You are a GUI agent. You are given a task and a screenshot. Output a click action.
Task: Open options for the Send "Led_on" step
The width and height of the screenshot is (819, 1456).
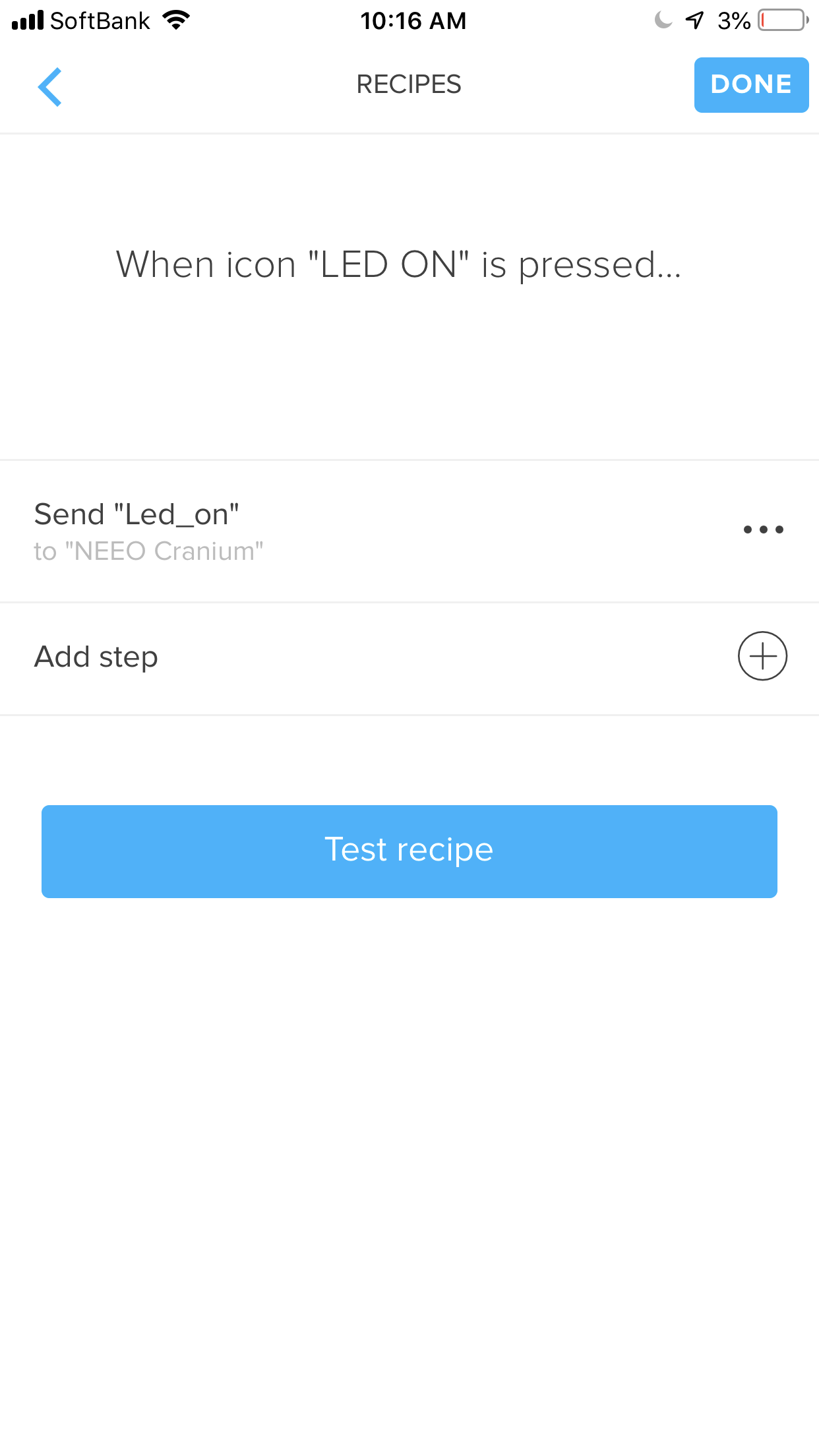tap(763, 530)
